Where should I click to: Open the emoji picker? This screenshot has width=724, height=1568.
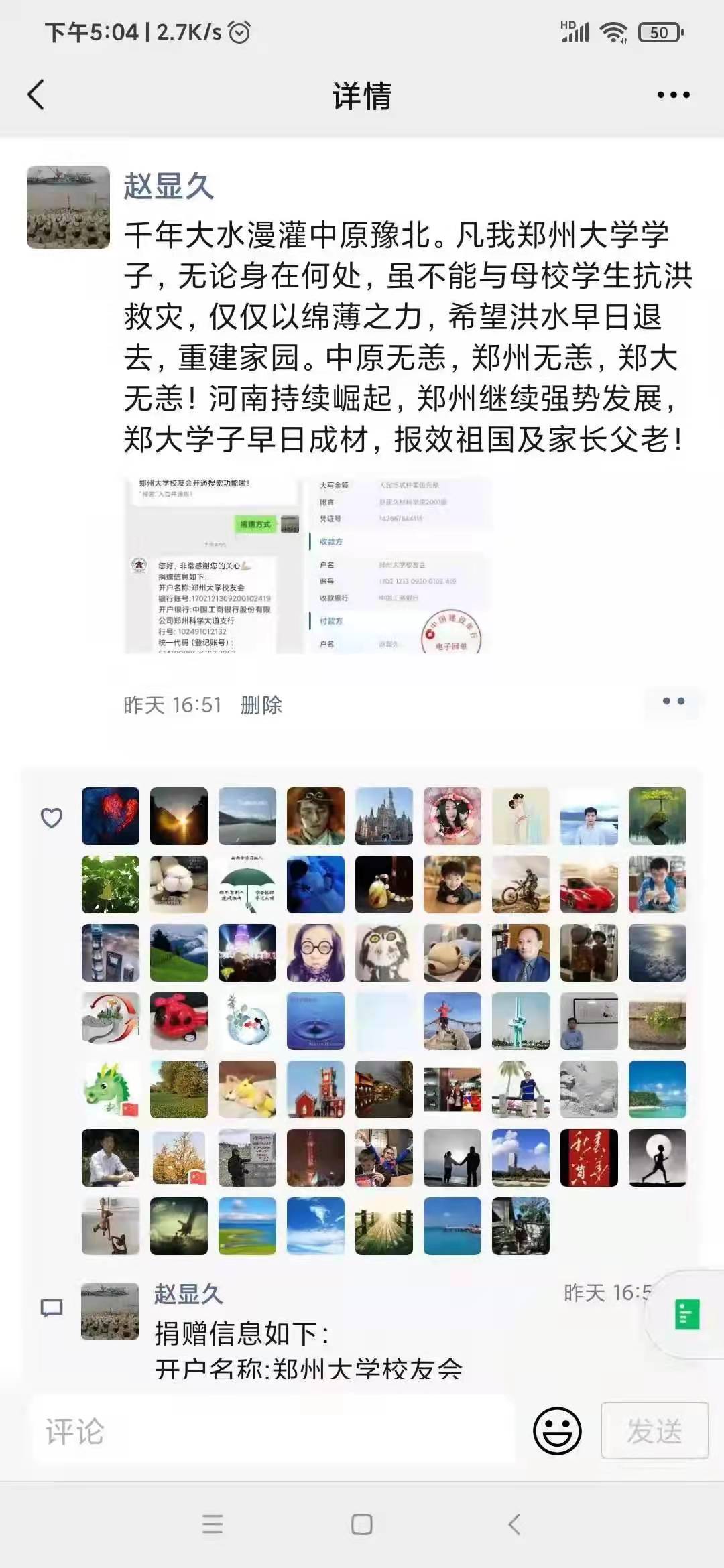(556, 1432)
